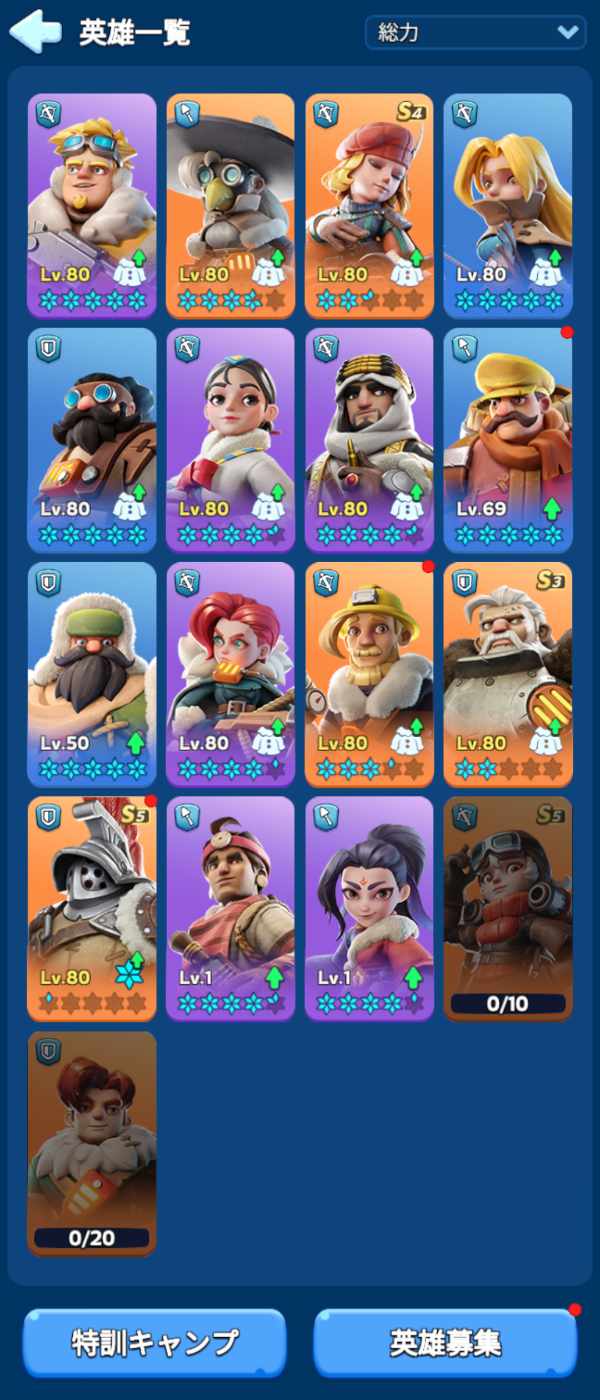Open the red-haired female hero card

[231, 674]
